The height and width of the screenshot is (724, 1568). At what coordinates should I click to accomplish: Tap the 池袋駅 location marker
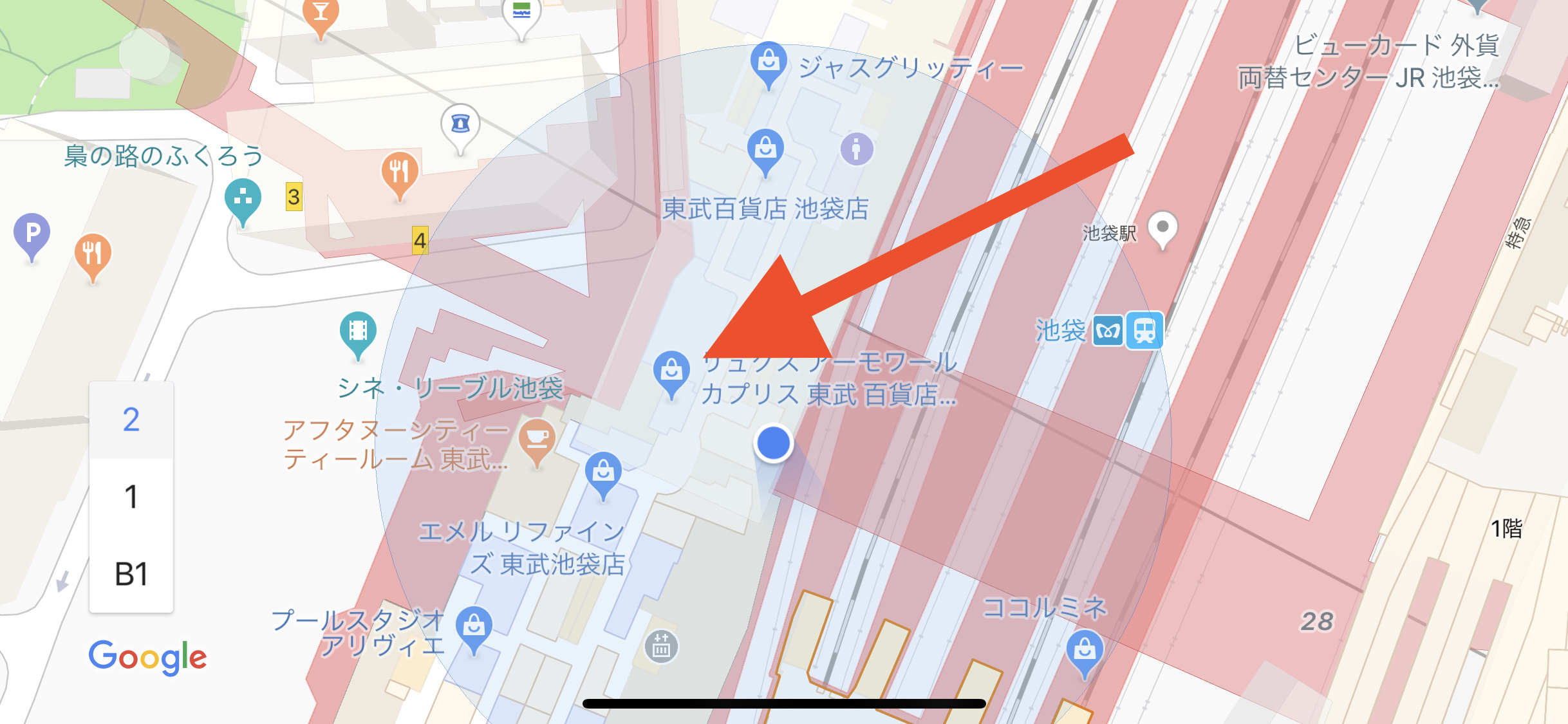1162,228
